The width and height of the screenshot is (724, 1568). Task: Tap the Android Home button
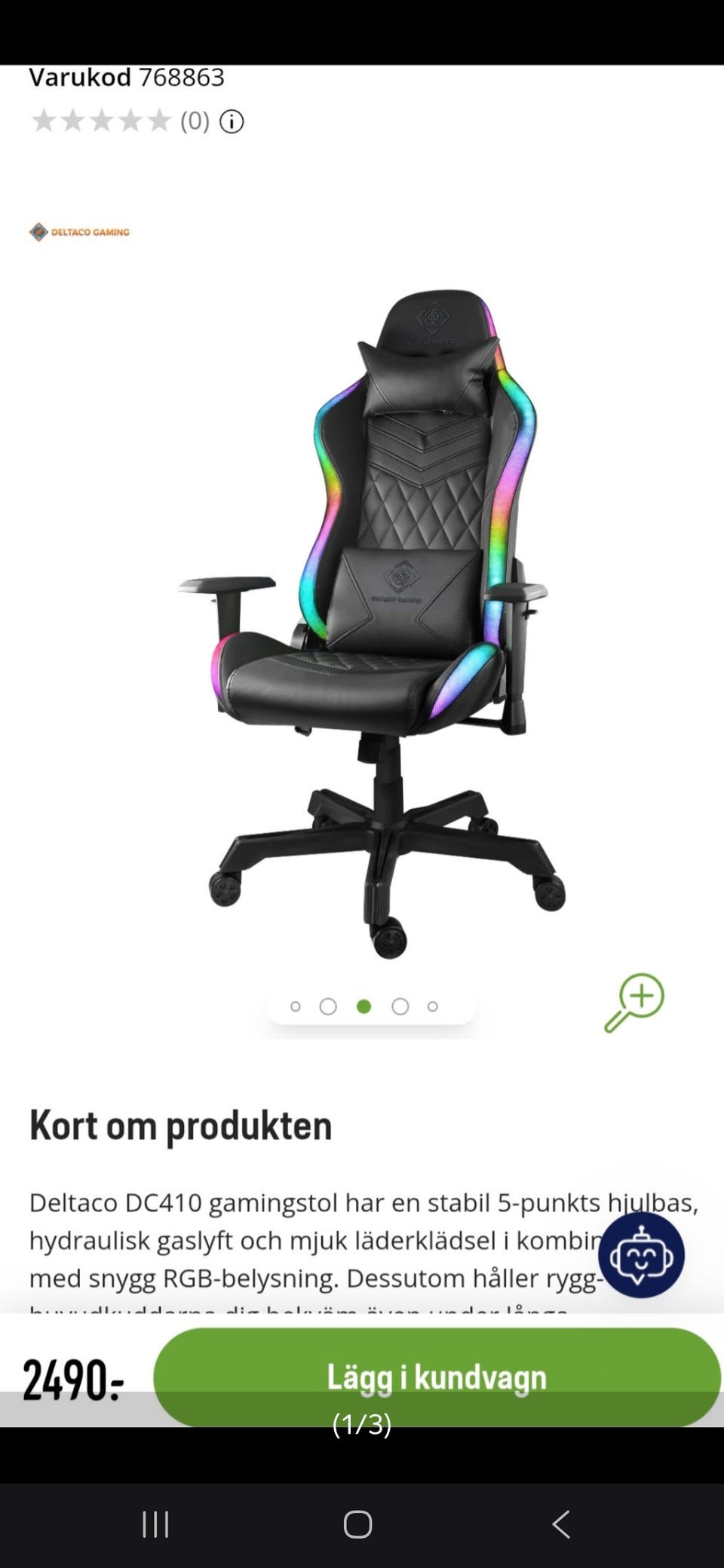click(357, 1524)
